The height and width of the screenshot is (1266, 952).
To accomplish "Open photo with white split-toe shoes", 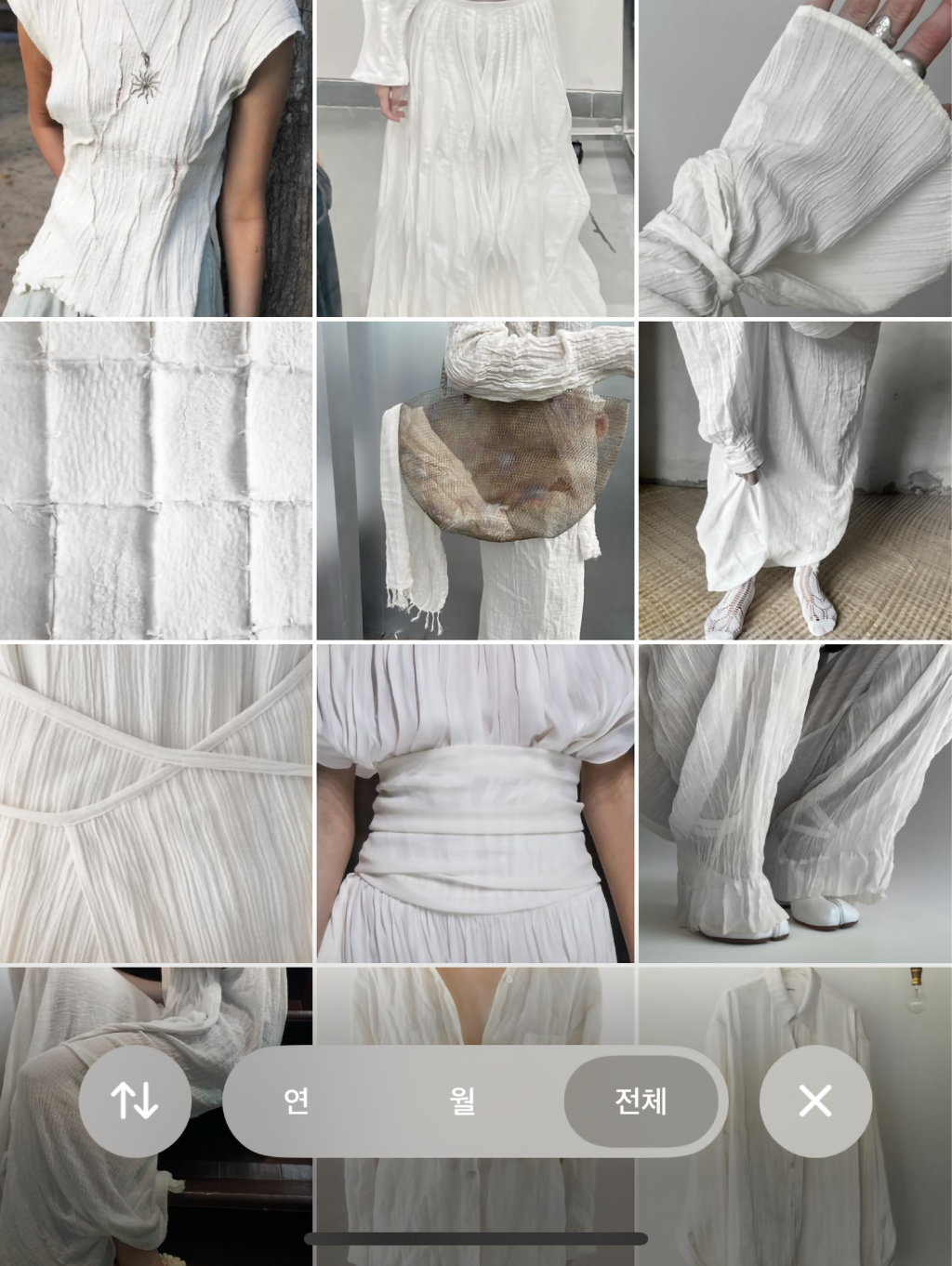I will (795, 802).
